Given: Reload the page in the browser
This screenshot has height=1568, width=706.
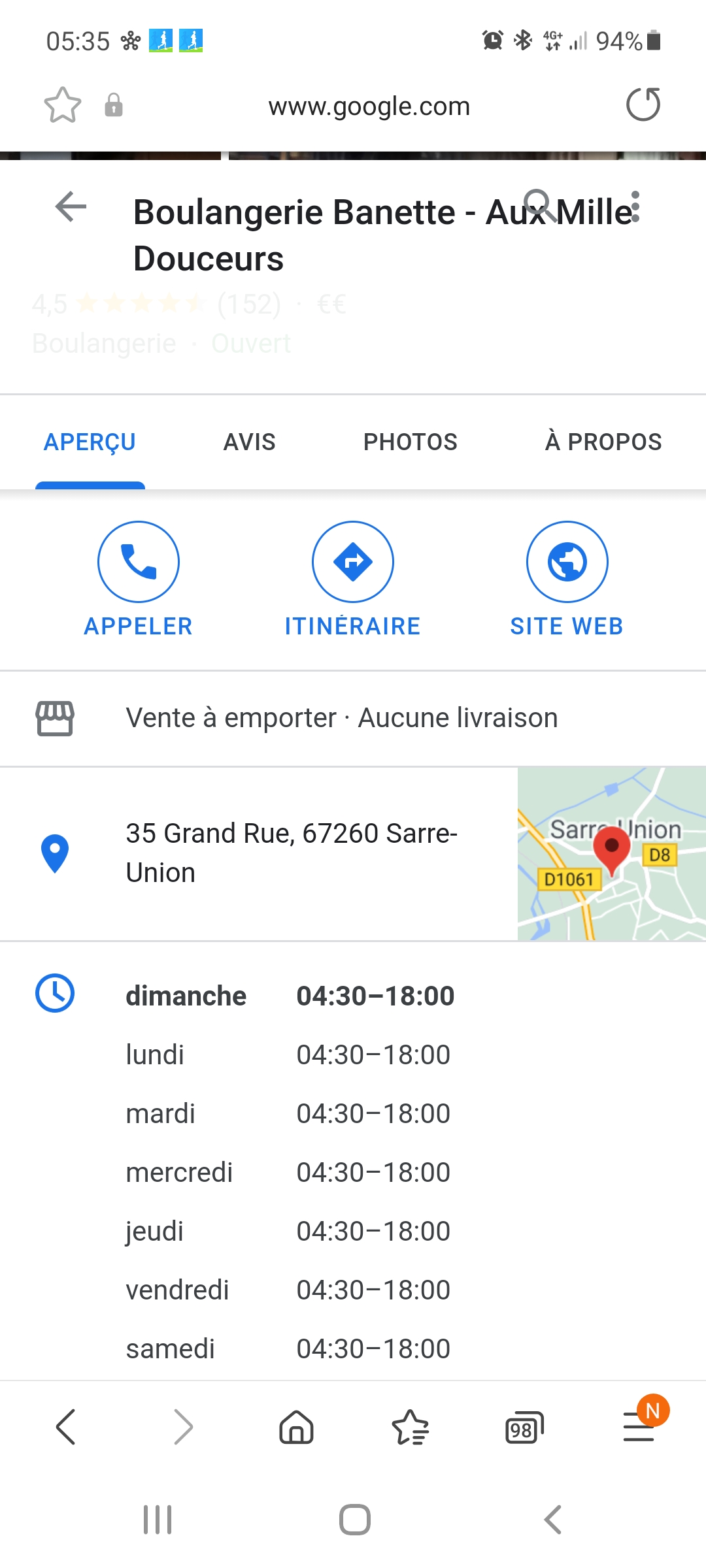Looking at the screenshot, I should coord(643,105).
